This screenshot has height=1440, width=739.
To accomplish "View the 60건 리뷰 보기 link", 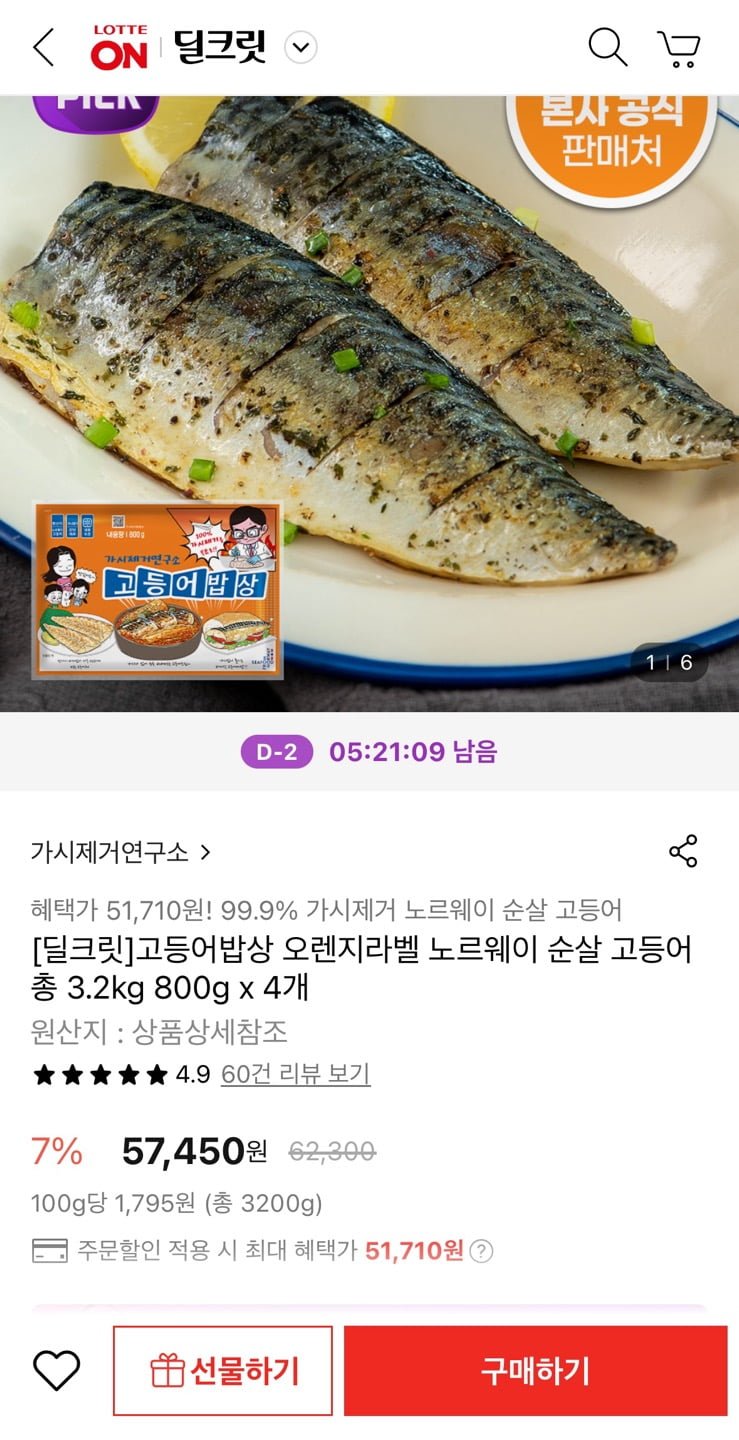I will click(295, 1074).
